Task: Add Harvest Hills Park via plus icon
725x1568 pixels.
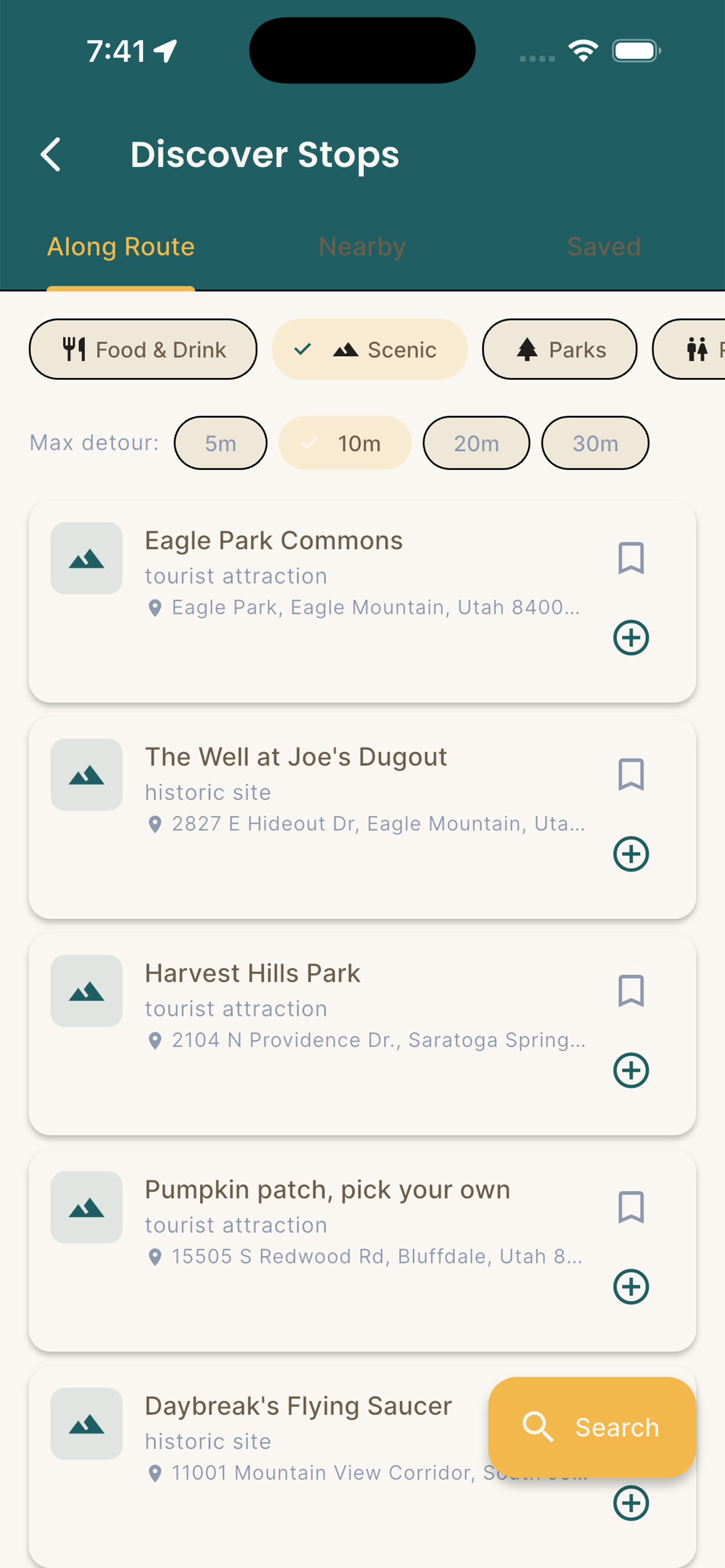Action: [631, 1070]
